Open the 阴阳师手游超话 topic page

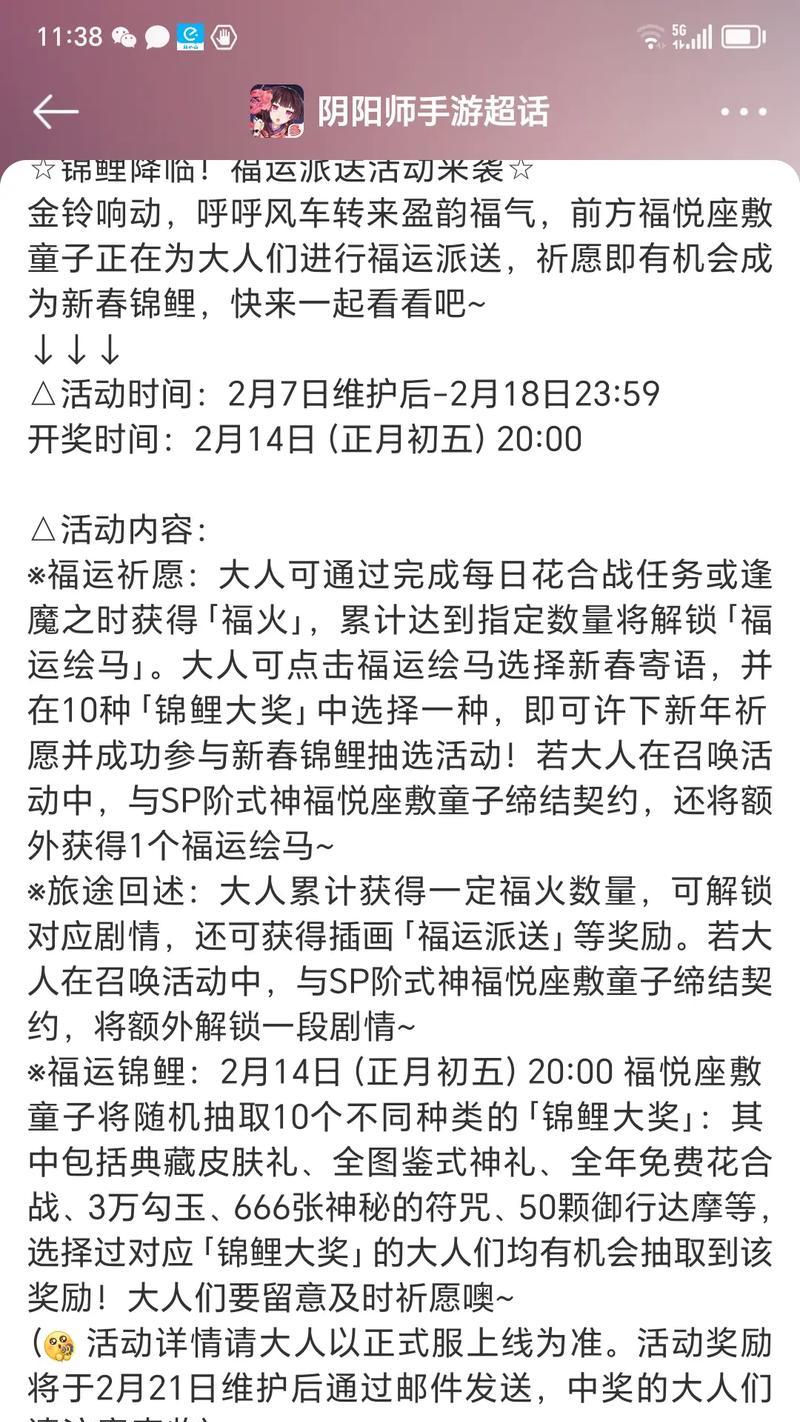(432, 112)
